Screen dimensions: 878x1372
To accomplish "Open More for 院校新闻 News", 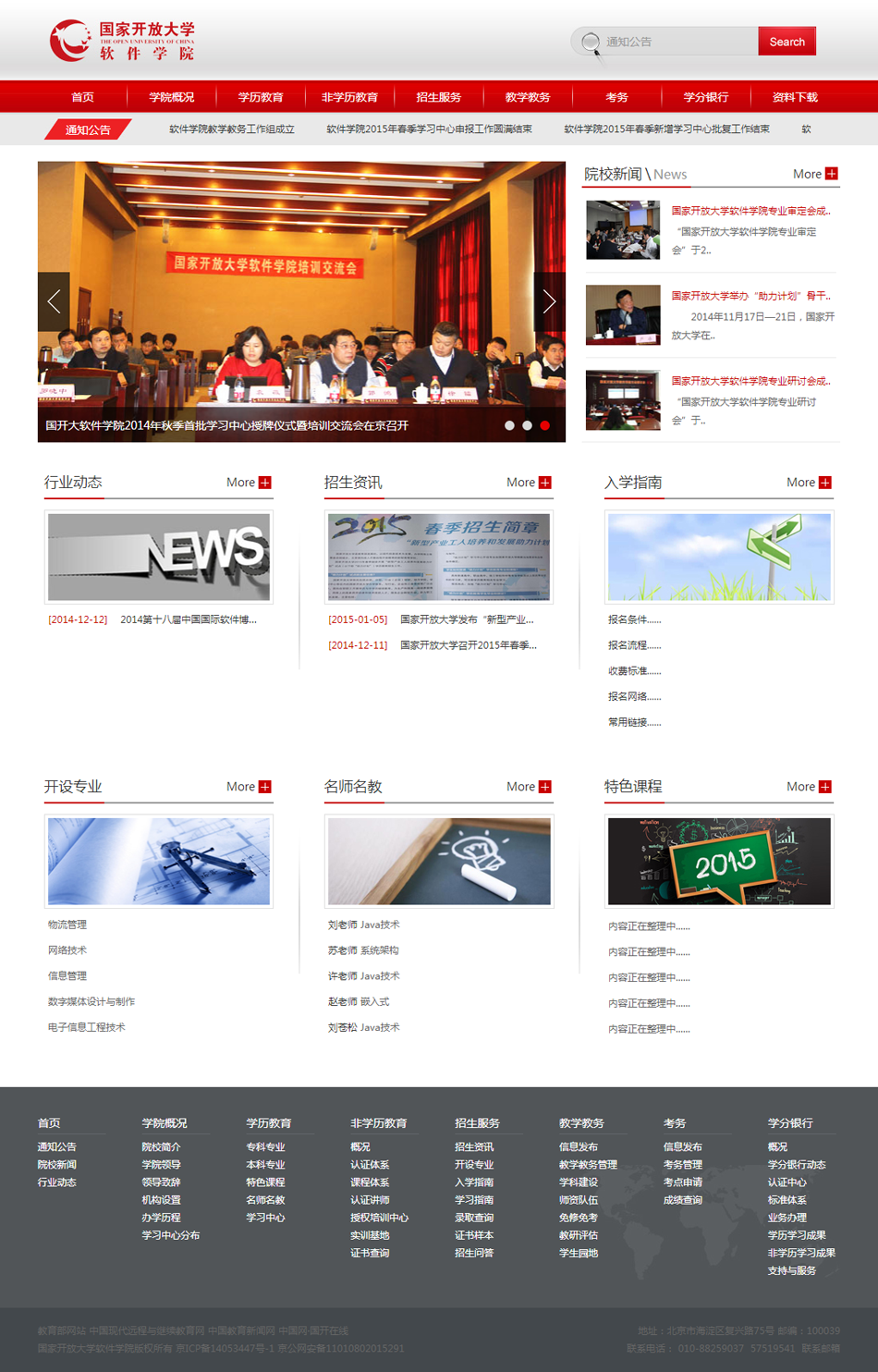I will tap(814, 174).
